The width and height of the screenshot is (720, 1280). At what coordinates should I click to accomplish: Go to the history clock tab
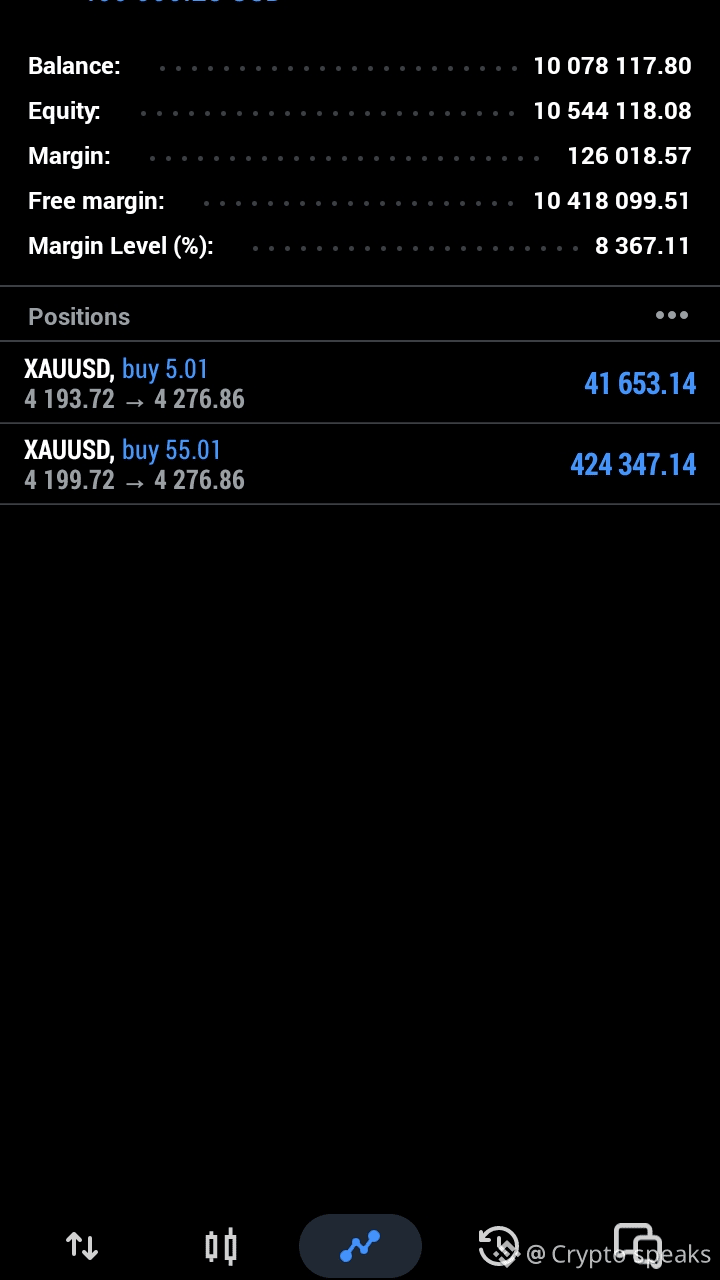tap(499, 1246)
